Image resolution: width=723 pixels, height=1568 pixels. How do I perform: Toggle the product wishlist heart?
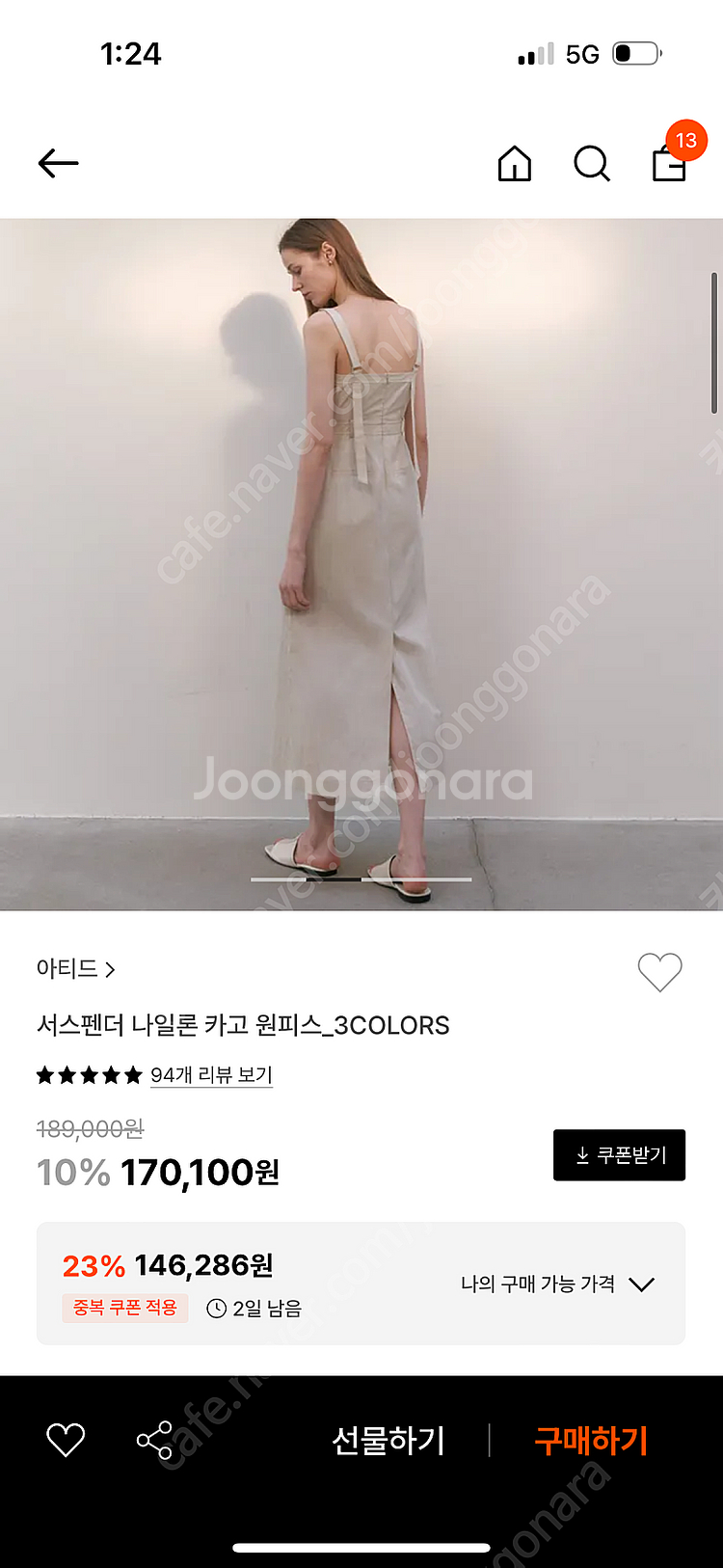[659, 972]
